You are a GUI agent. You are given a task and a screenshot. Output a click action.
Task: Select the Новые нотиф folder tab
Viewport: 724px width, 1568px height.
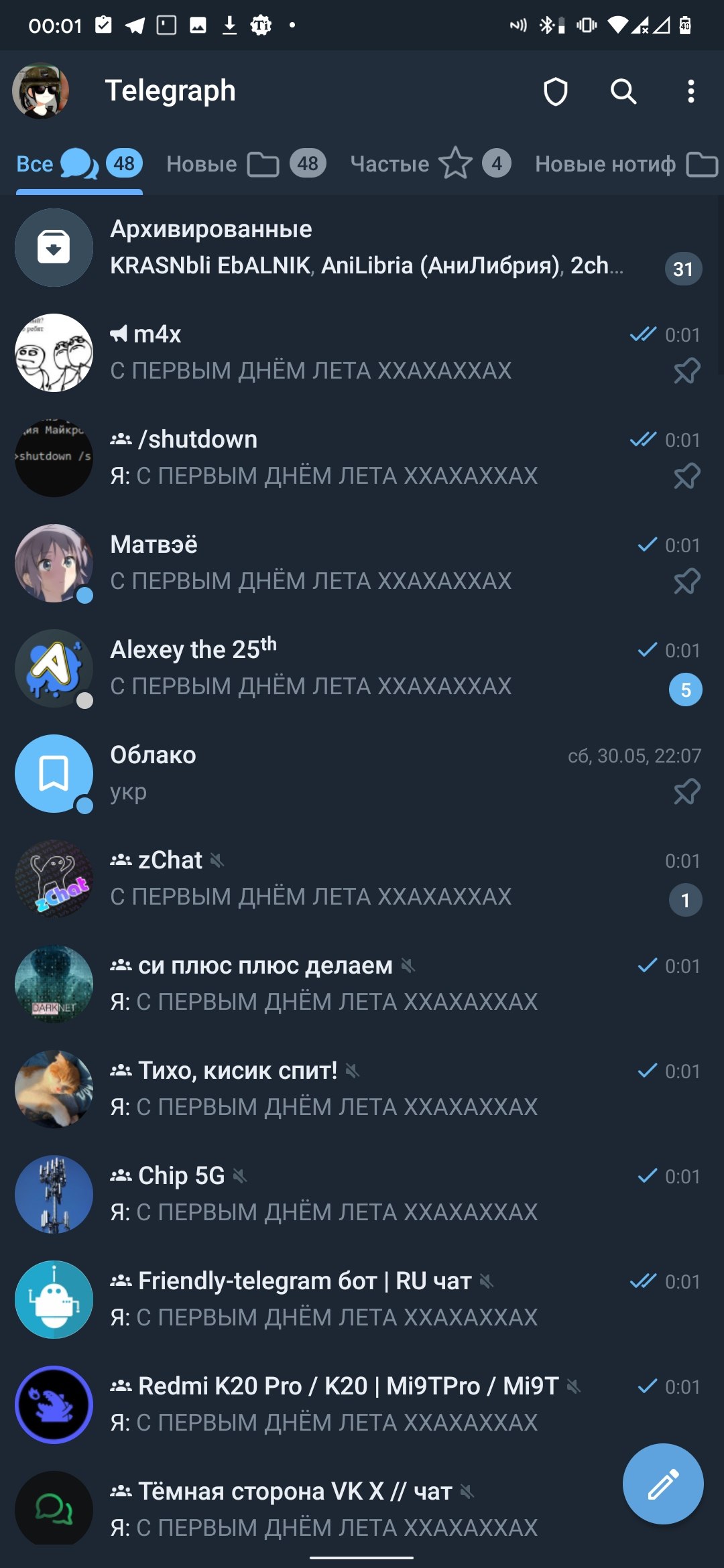625,164
